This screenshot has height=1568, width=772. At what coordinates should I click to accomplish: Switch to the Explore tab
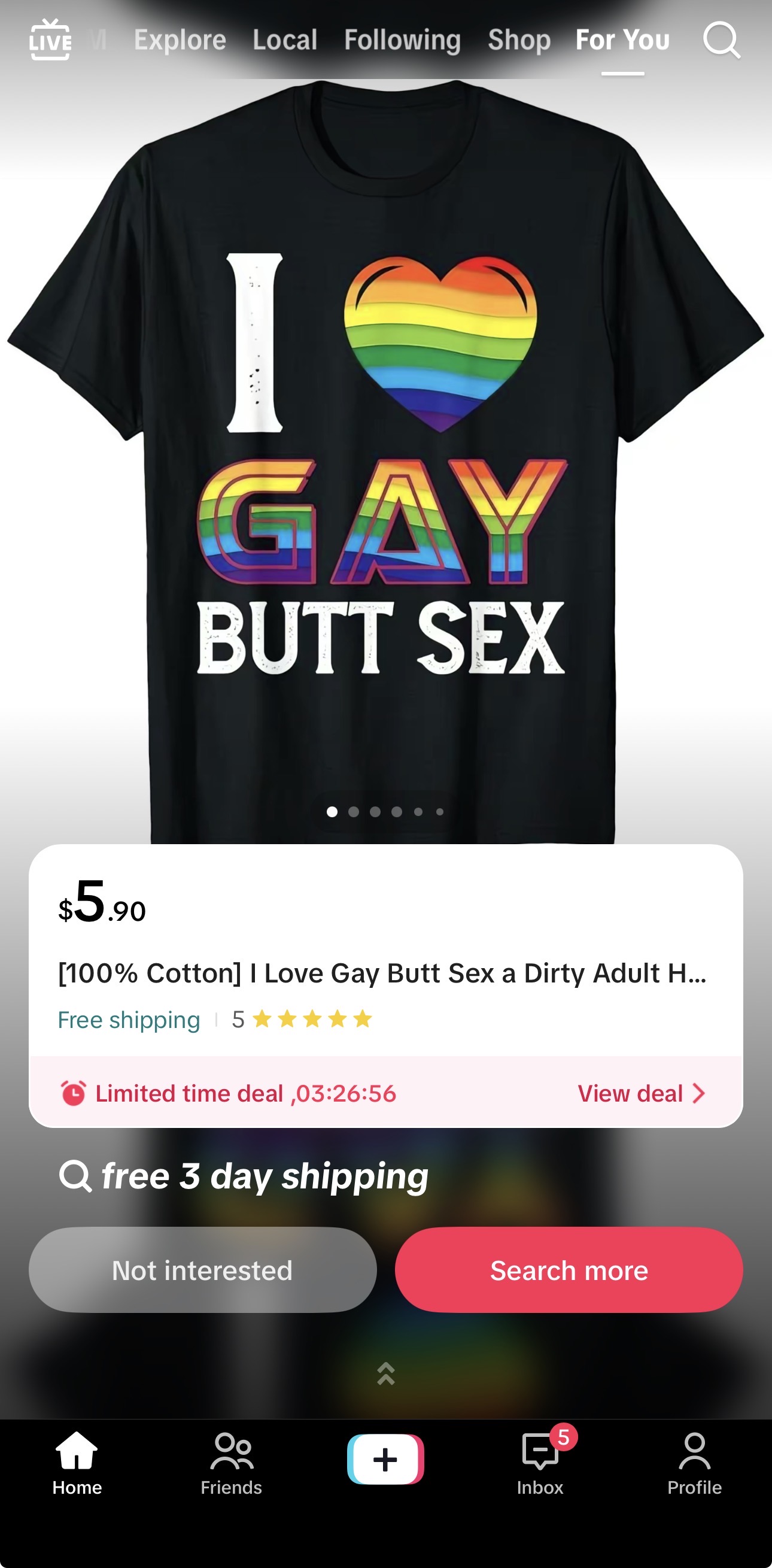tap(180, 40)
